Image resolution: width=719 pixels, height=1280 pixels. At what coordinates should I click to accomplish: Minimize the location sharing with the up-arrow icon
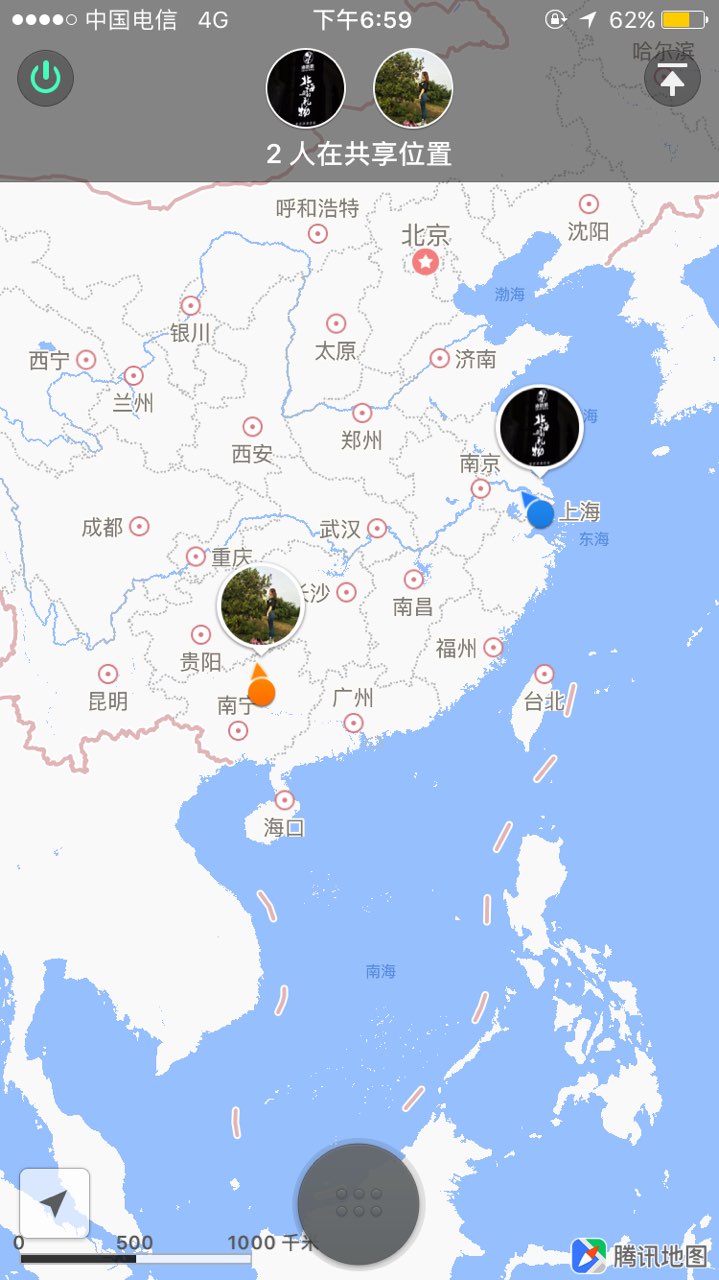click(x=672, y=78)
